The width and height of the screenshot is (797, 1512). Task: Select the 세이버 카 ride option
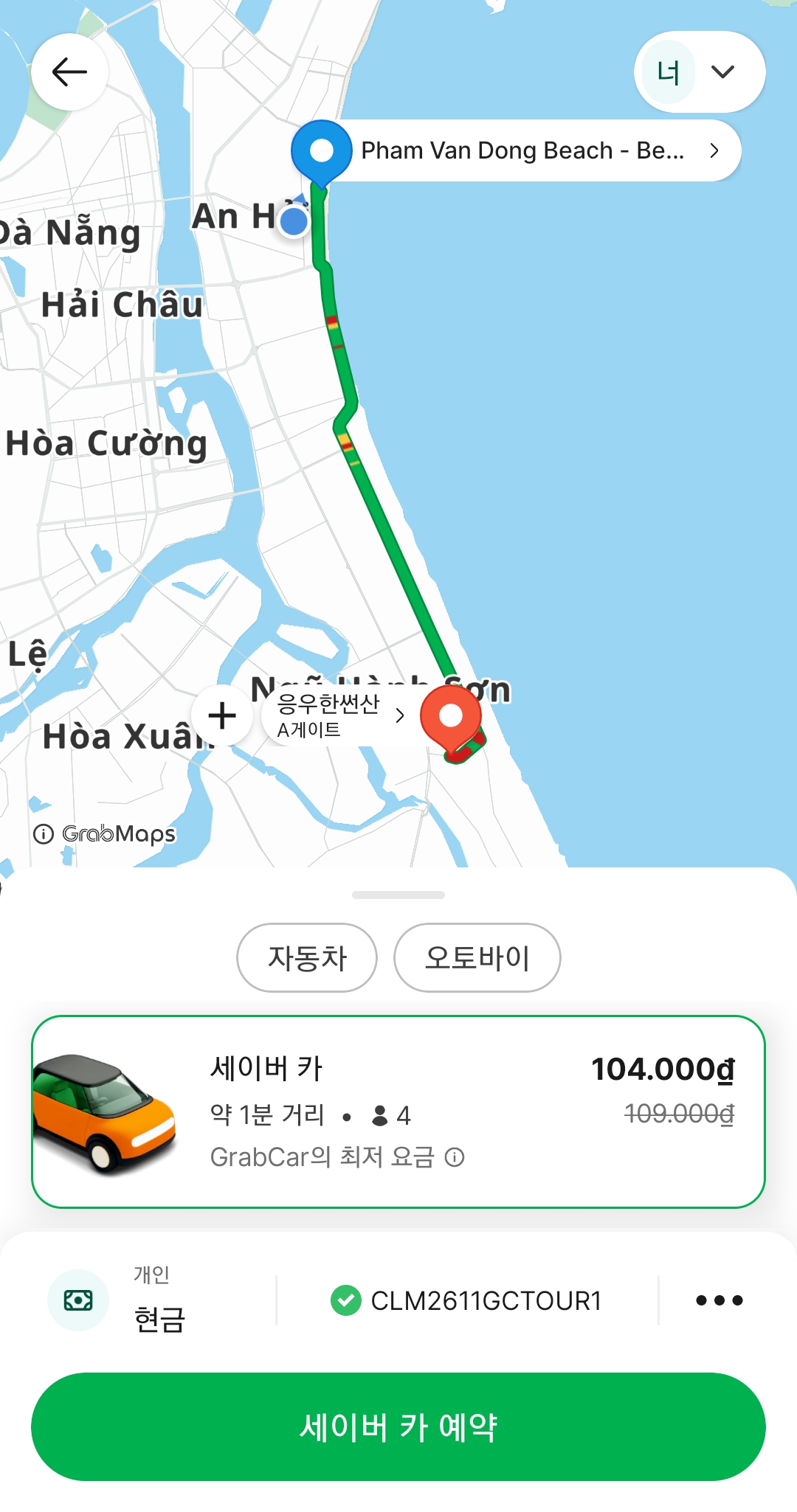398,1112
